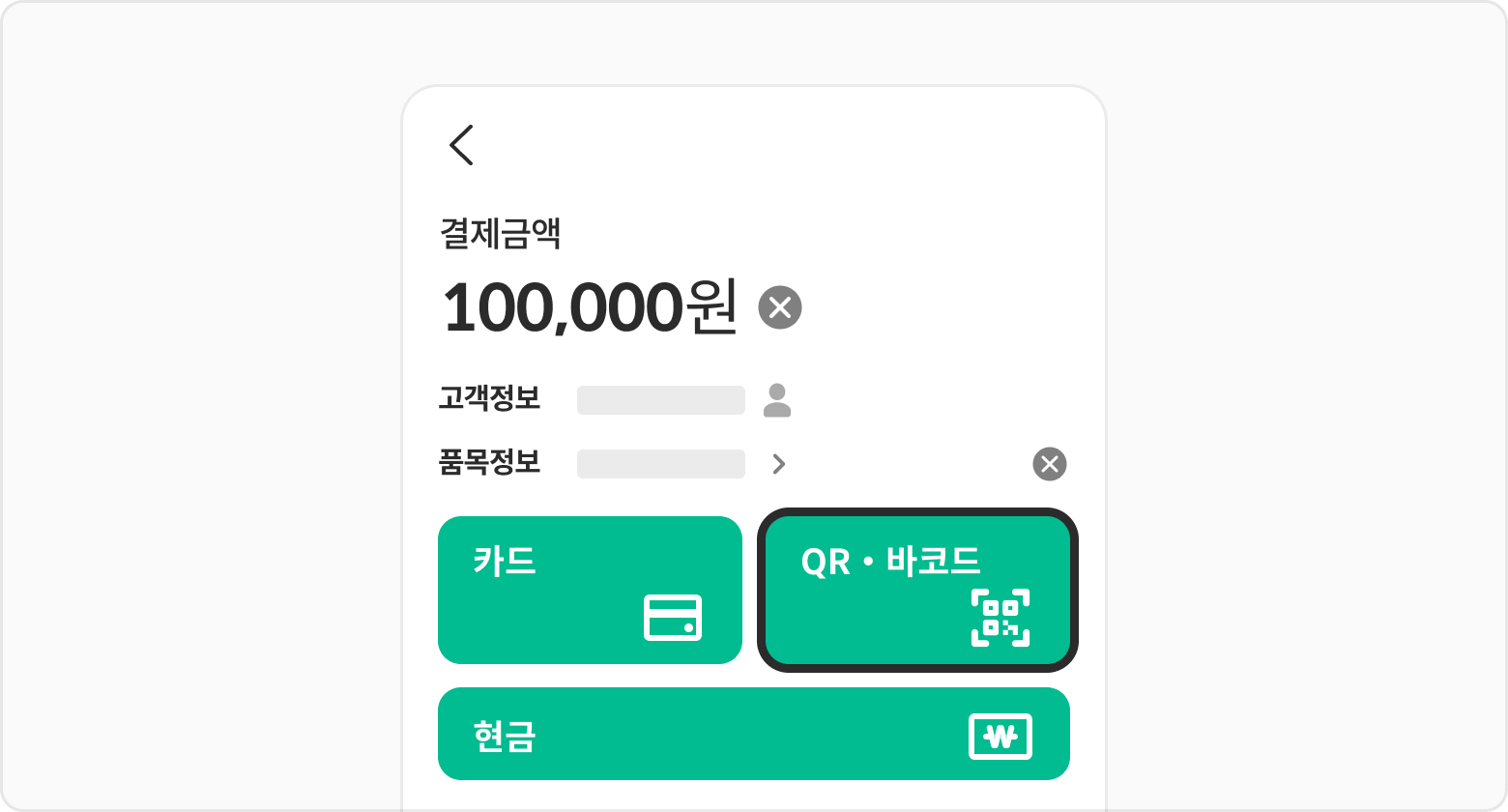Clear the 100,000원 payment amount
Screen dimensions: 1508x812
779,308
